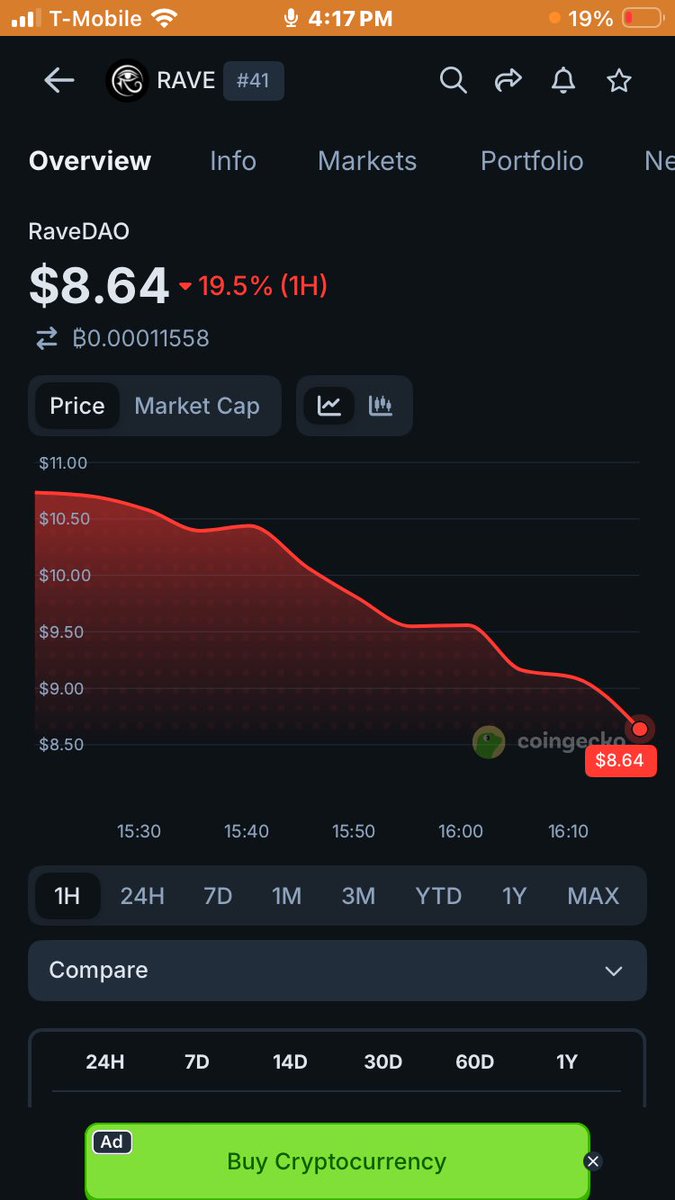Image resolution: width=675 pixels, height=1200 pixels.
Task: View the YTD chart range
Action: pos(438,896)
